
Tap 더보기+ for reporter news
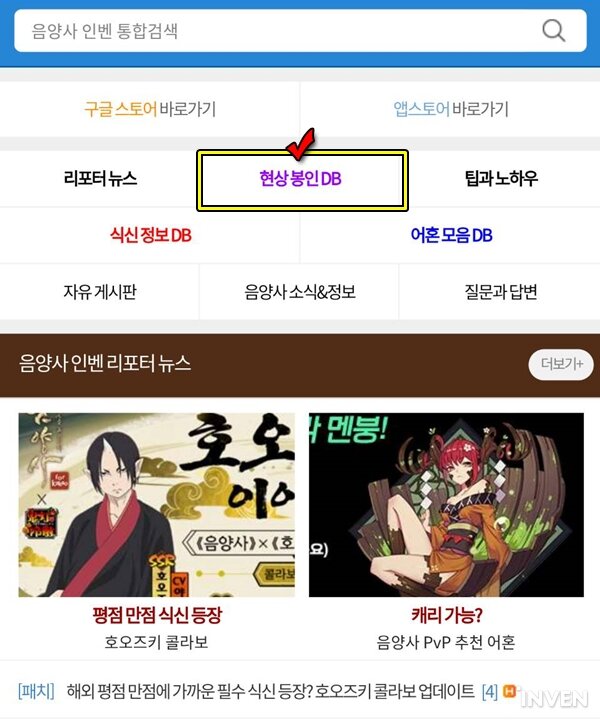pos(560,364)
